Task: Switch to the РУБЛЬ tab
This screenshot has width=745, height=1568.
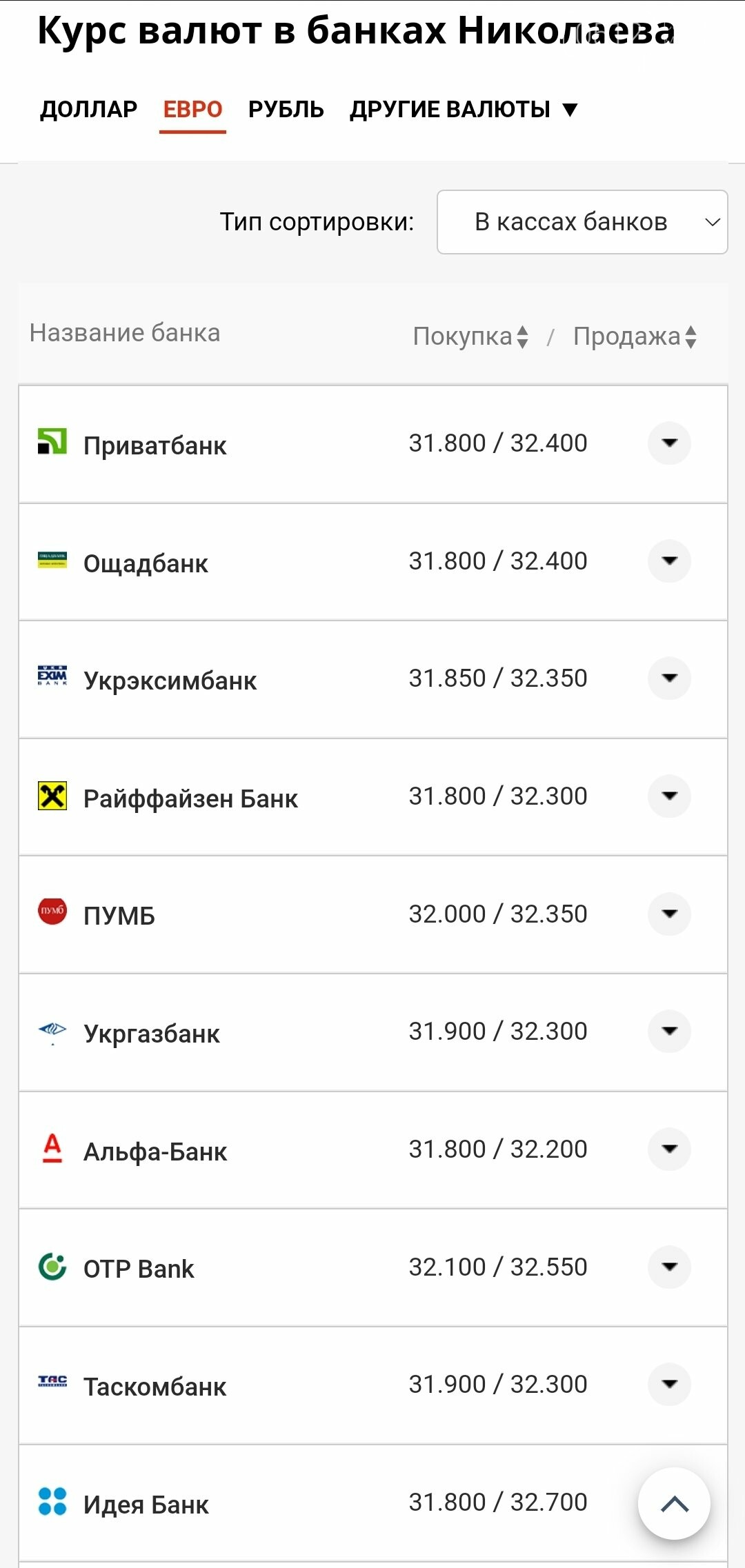Action: [x=286, y=109]
